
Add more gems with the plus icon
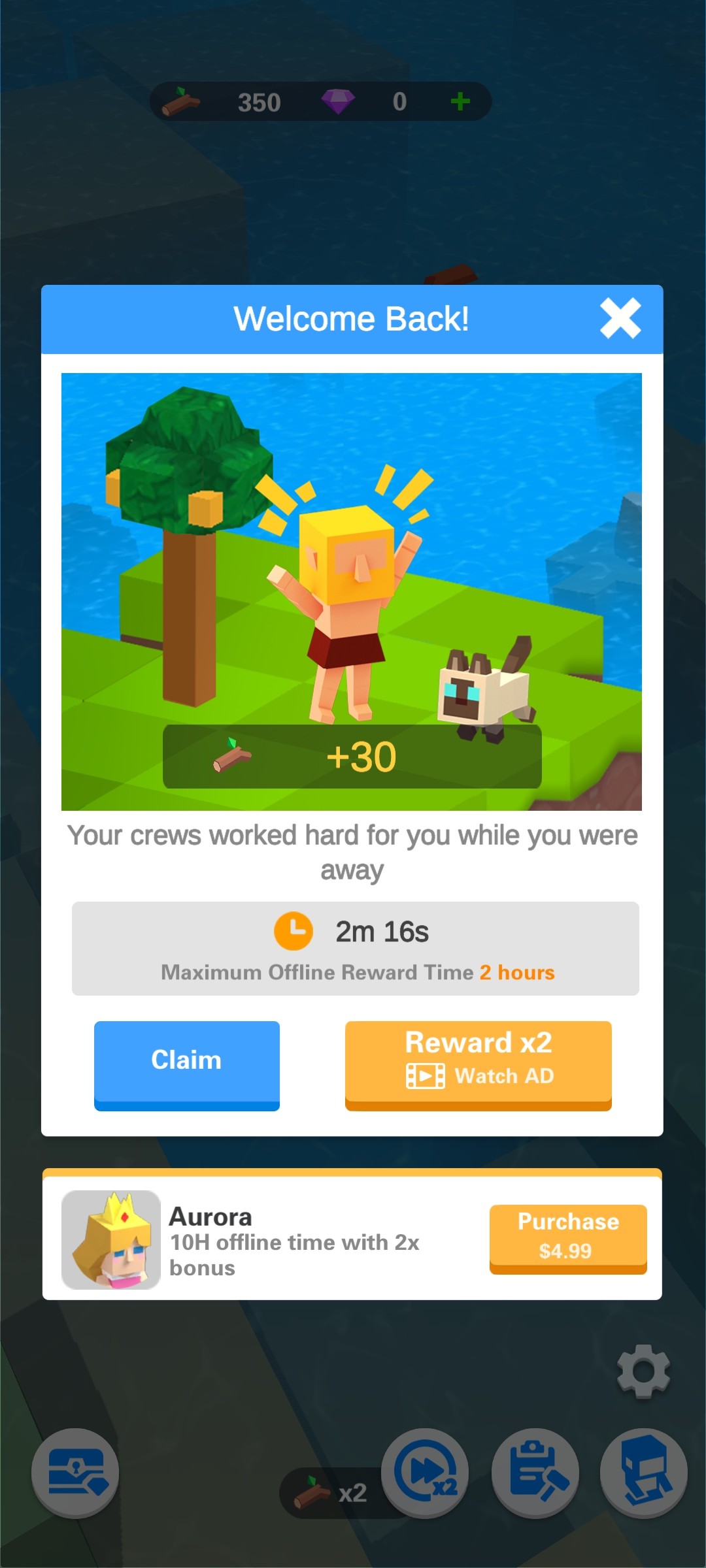(460, 101)
